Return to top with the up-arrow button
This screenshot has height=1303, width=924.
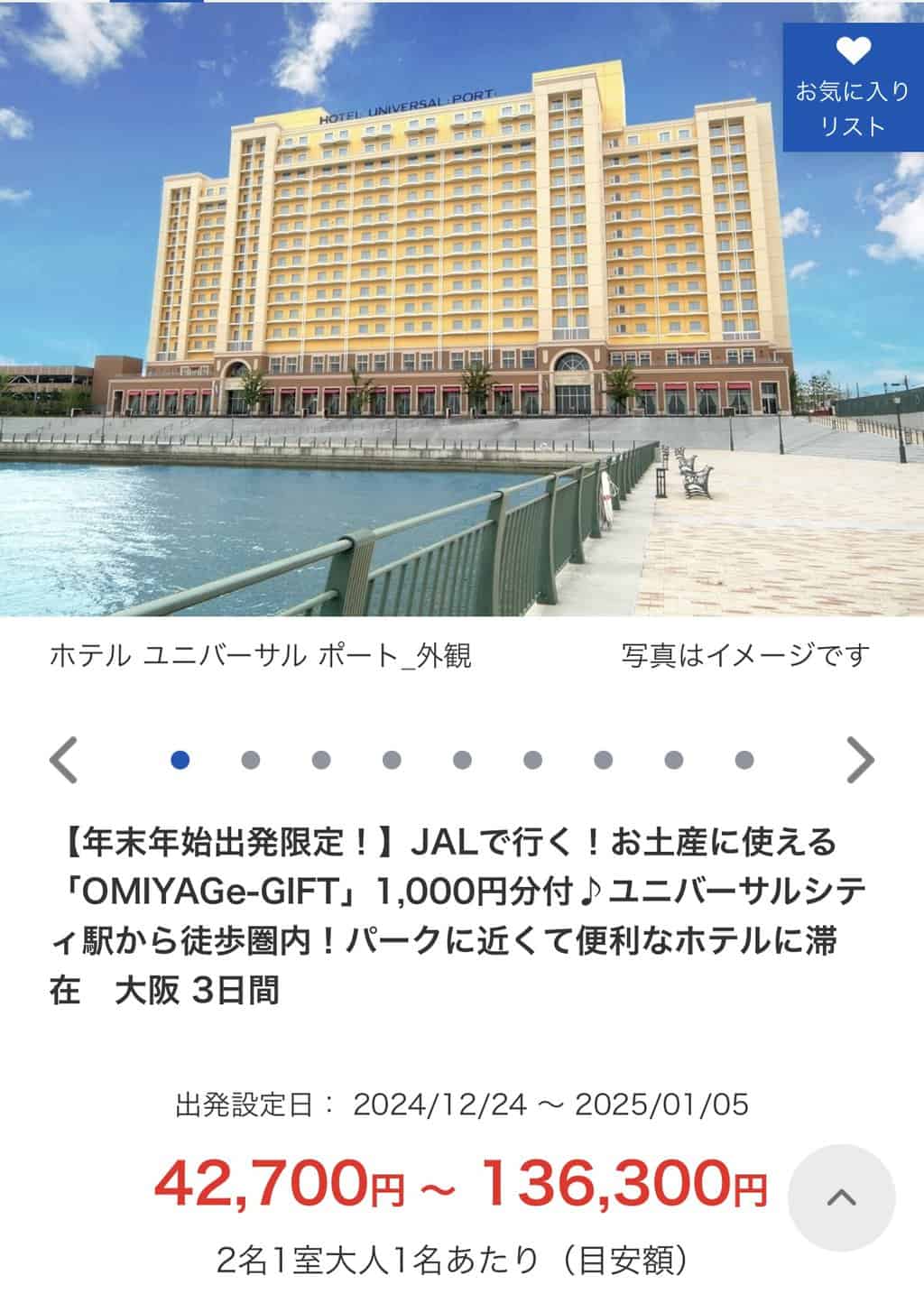[x=841, y=1197]
